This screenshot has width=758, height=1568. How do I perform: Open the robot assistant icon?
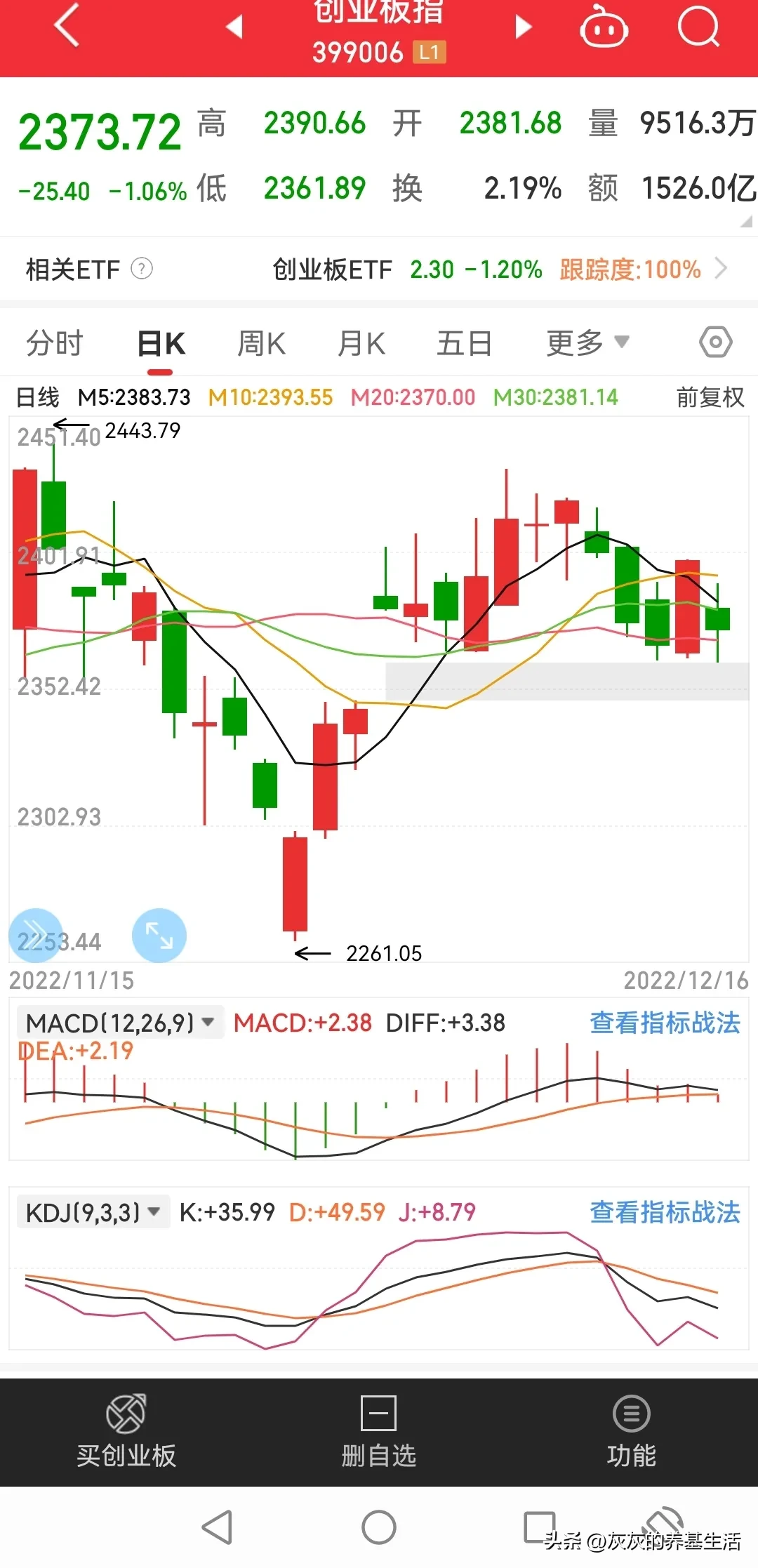pos(604,27)
